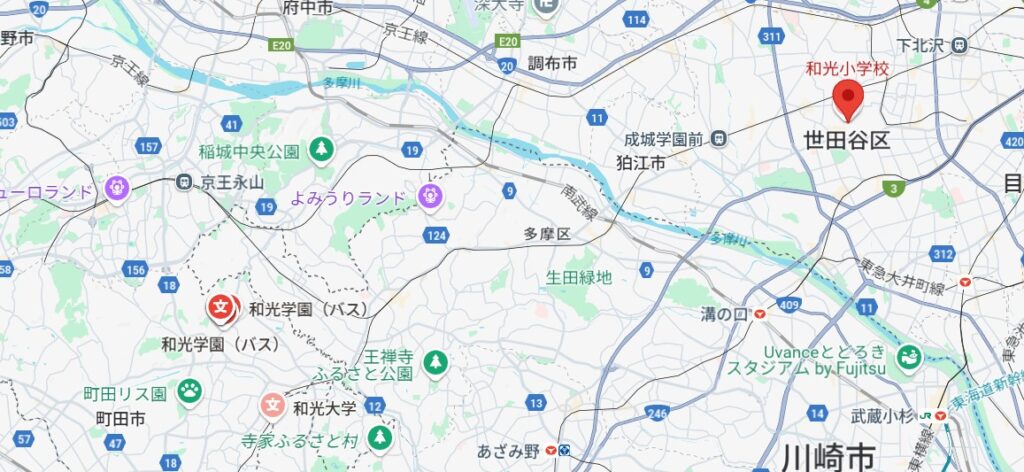
Task: Tap the 武蔵小杉 station icon
Action: click(940, 416)
